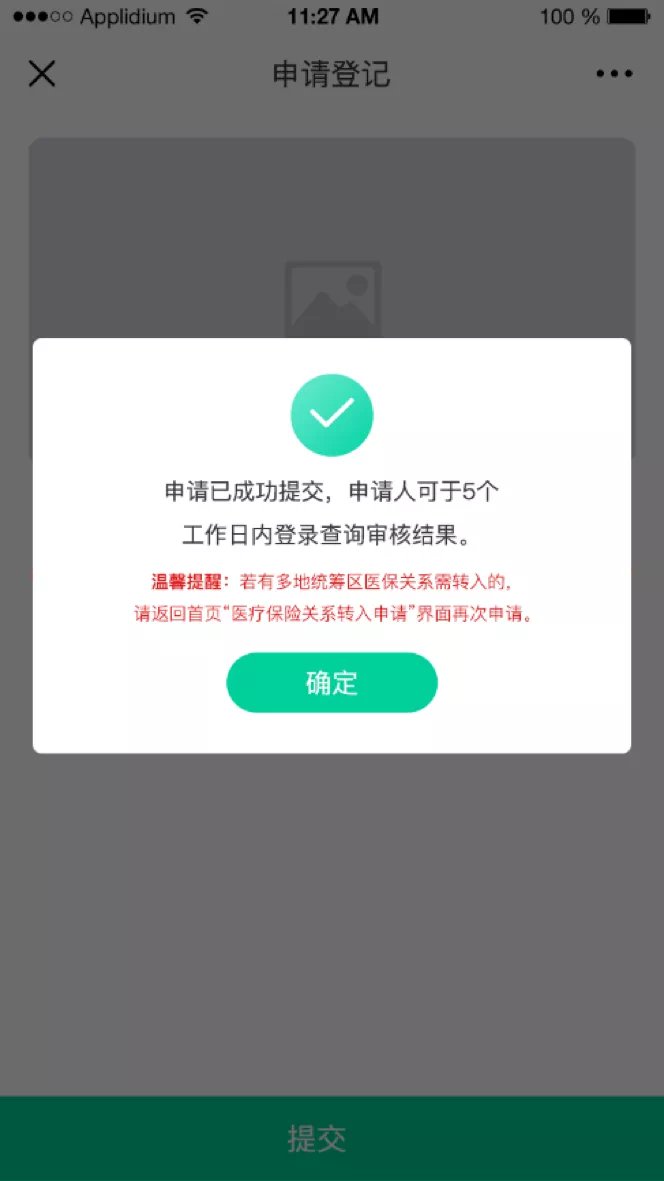Close the 申请登记 page
Viewport: 664px width, 1181px height.
pyautogui.click(x=42, y=73)
